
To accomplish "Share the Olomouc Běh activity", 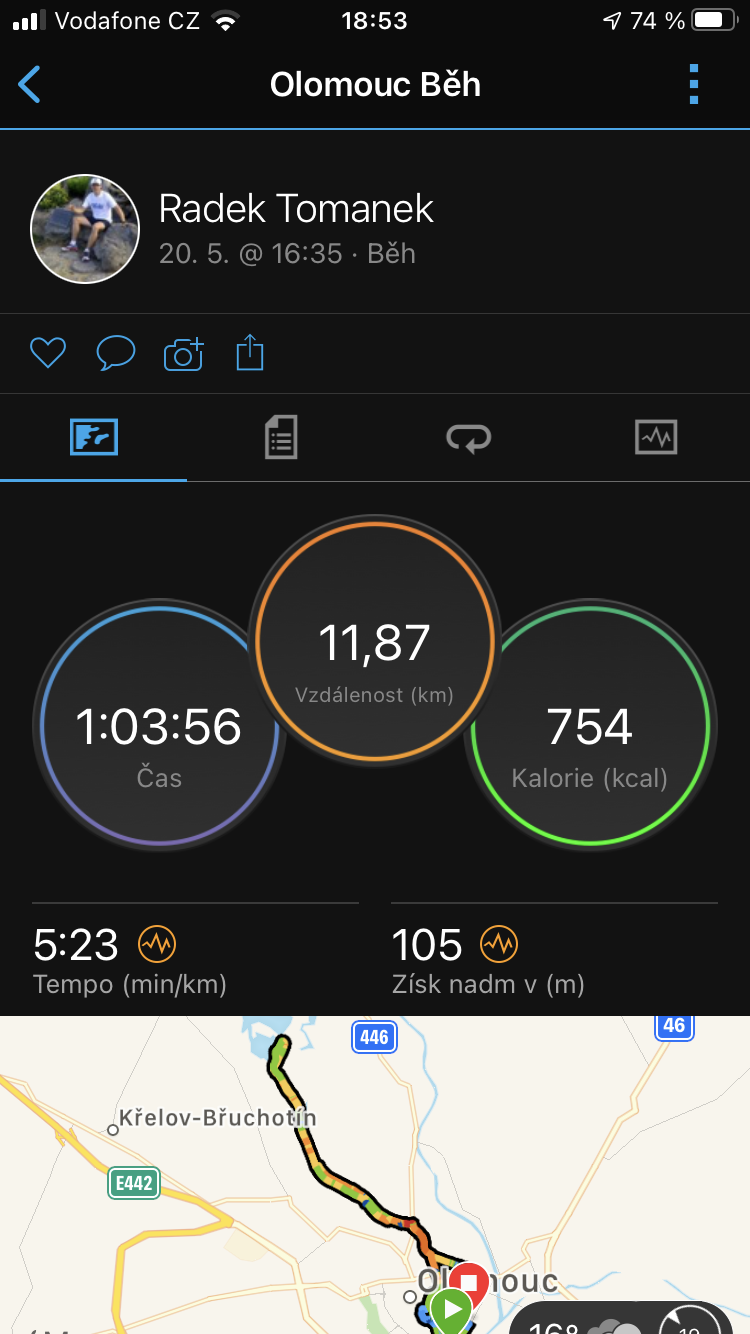I will [250, 353].
